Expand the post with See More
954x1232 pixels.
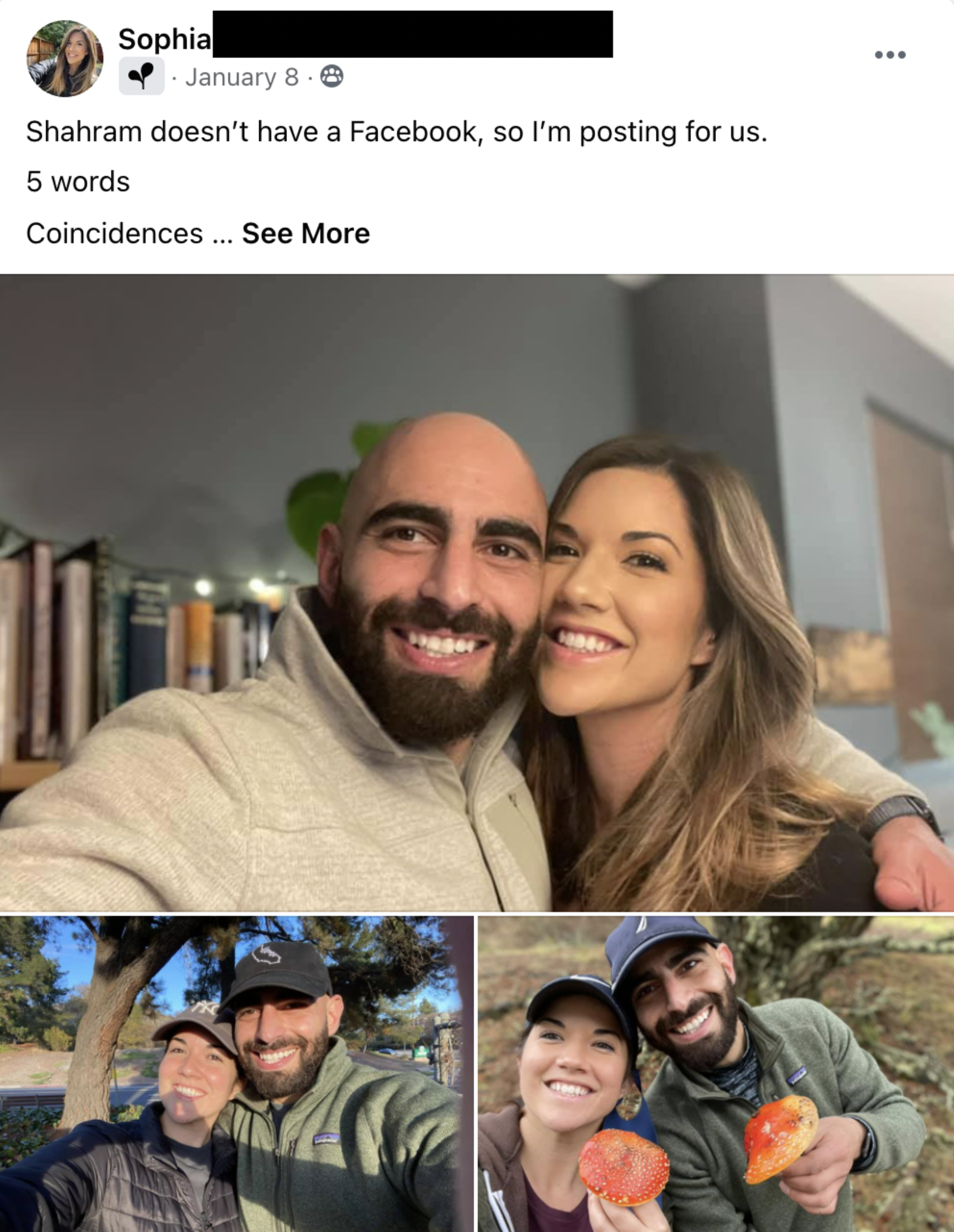click(305, 233)
